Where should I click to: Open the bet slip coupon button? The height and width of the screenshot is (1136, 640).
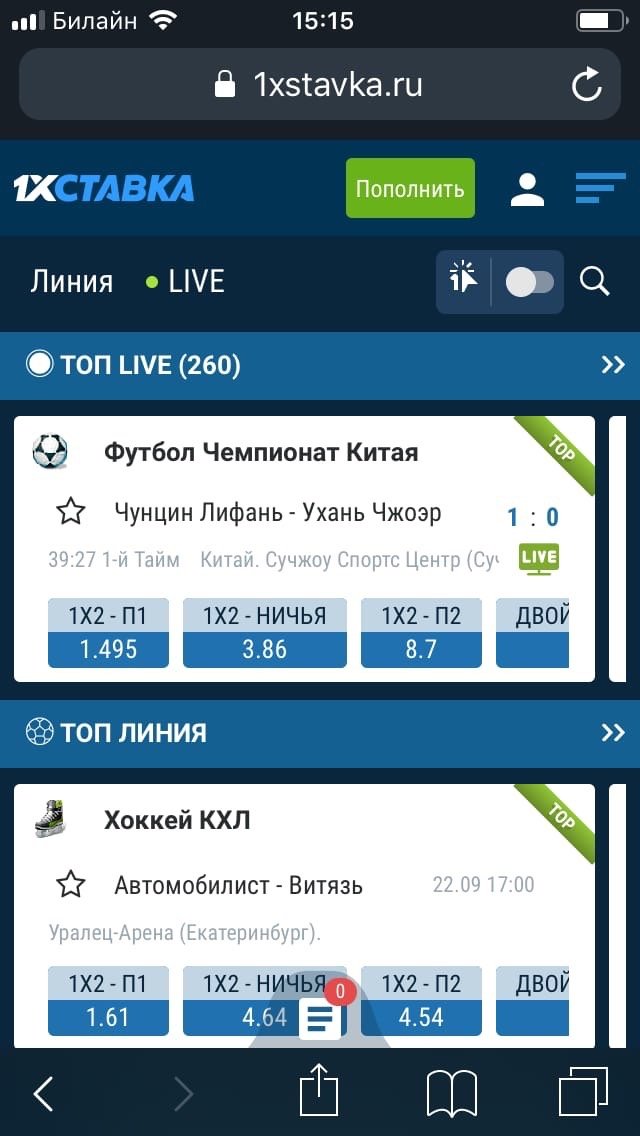[321, 1018]
